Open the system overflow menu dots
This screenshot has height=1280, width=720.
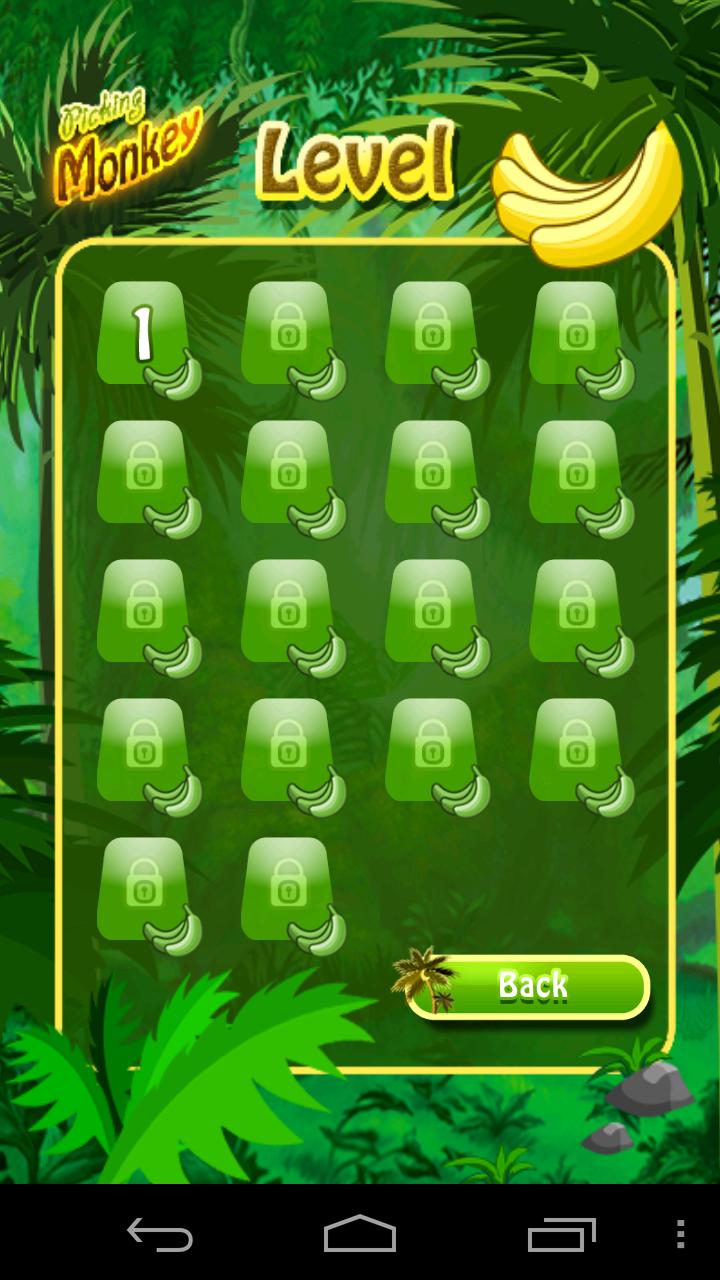[x=681, y=1234]
